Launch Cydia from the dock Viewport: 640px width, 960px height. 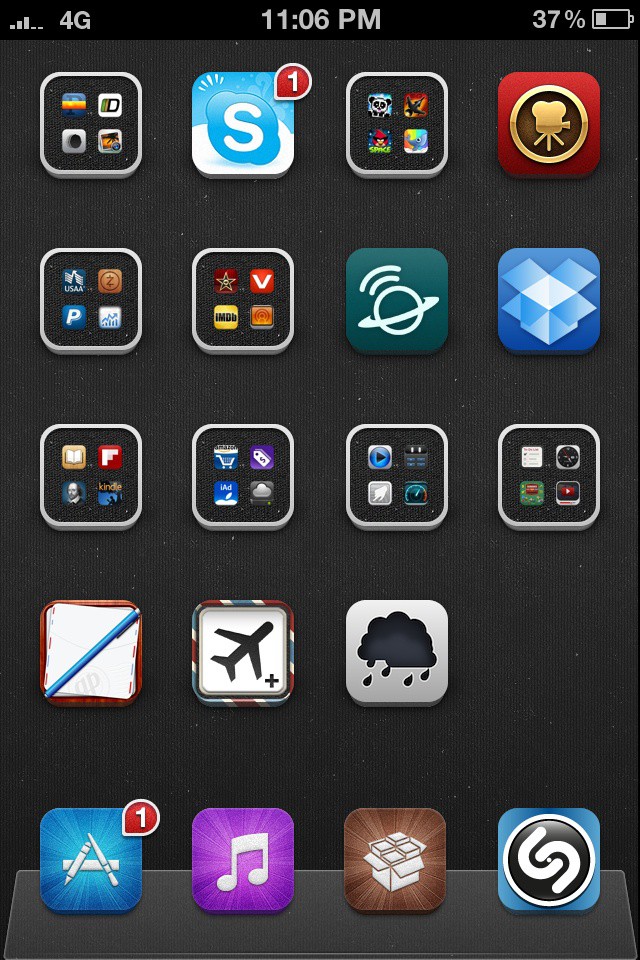[x=395, y=860]
